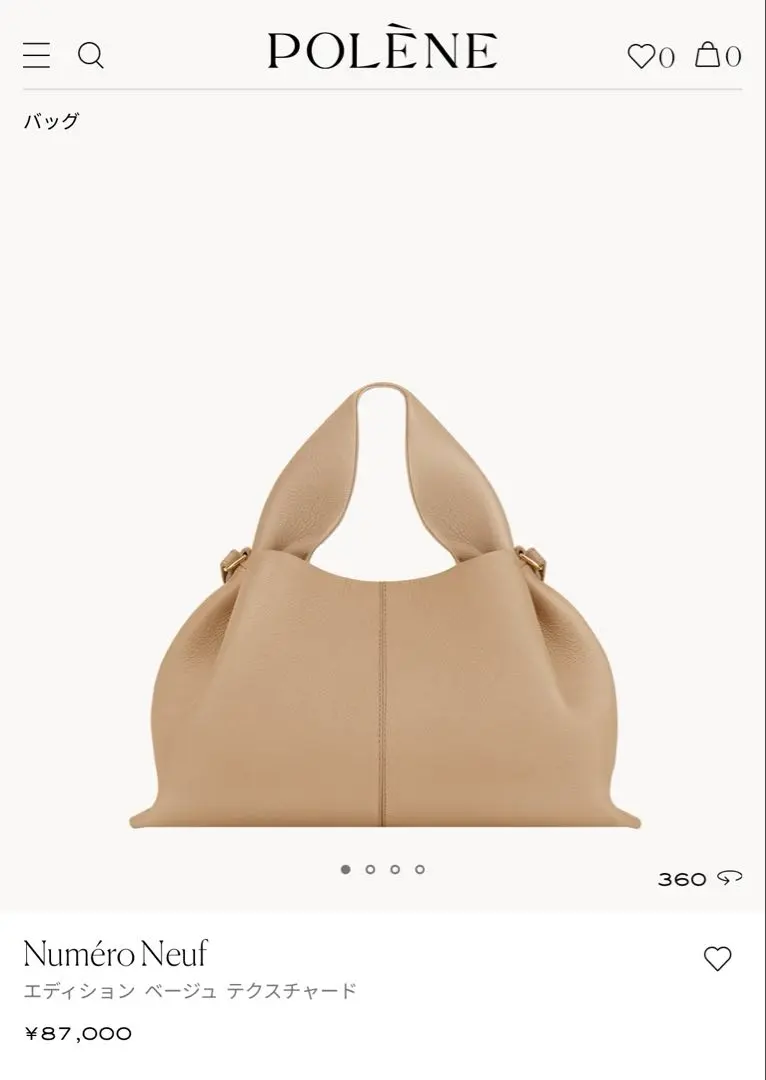Select the second image indicator dot

tap(370, 869)
